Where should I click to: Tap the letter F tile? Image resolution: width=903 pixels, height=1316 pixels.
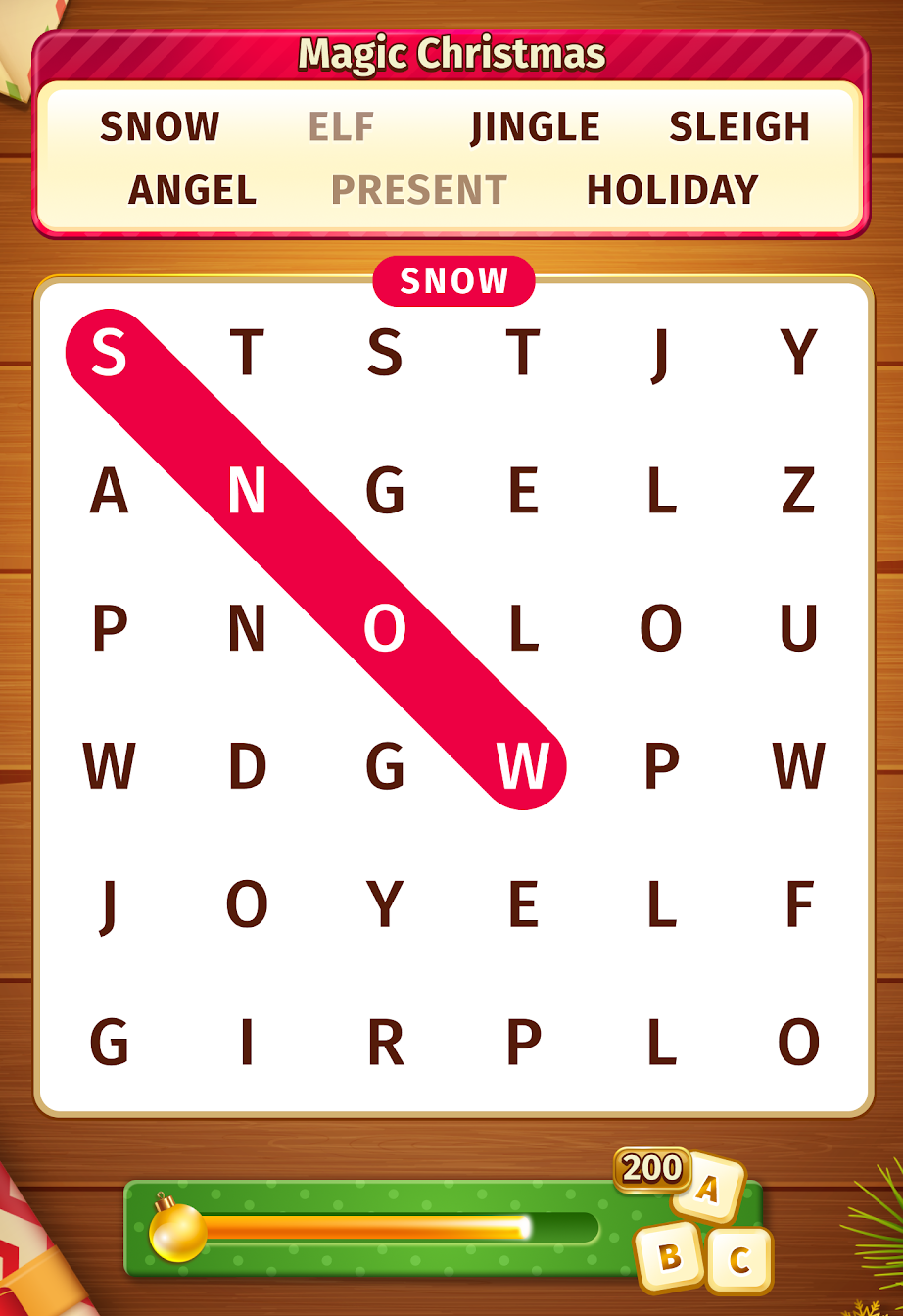point(799,904)
